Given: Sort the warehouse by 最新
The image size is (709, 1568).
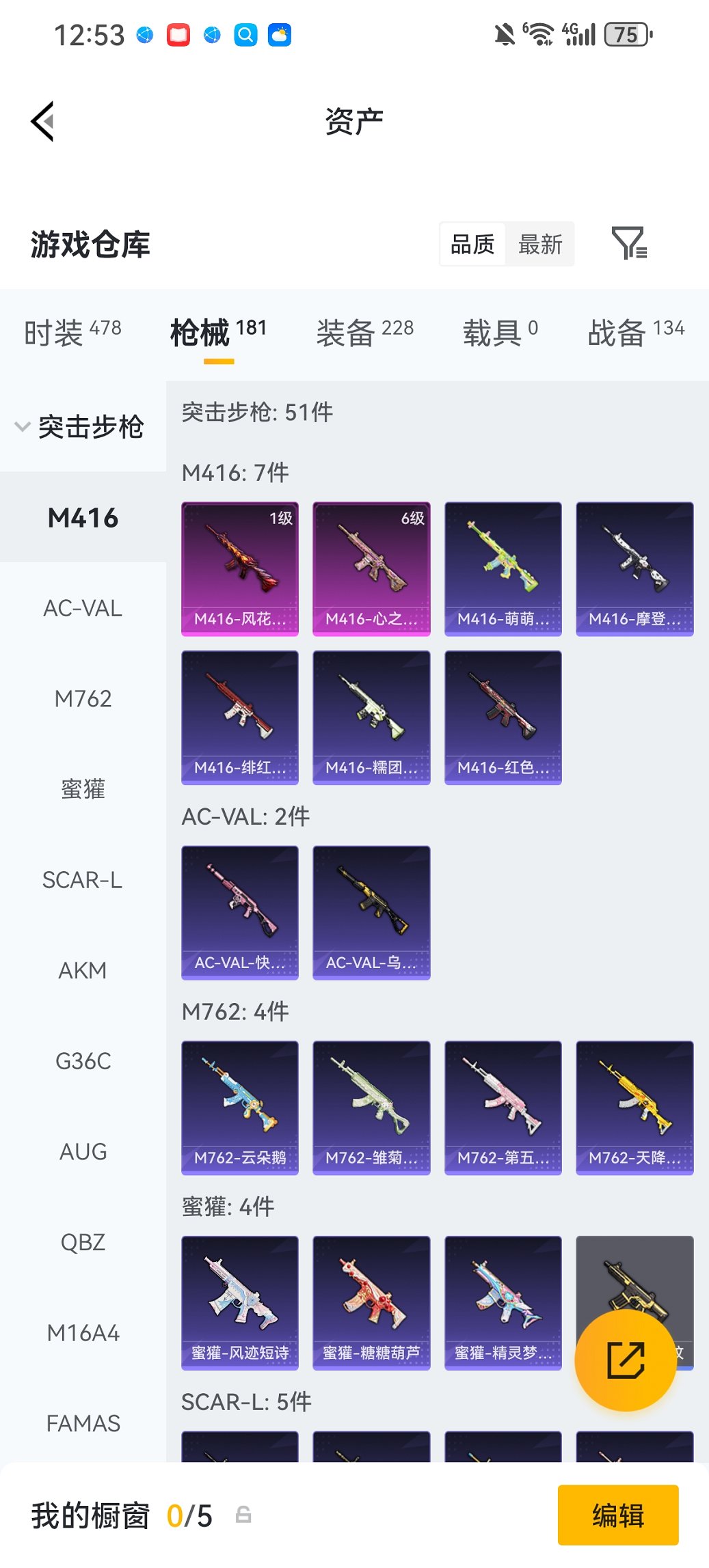Looking at the screenshot, I should pyautogui.click(x=540, y=244).
